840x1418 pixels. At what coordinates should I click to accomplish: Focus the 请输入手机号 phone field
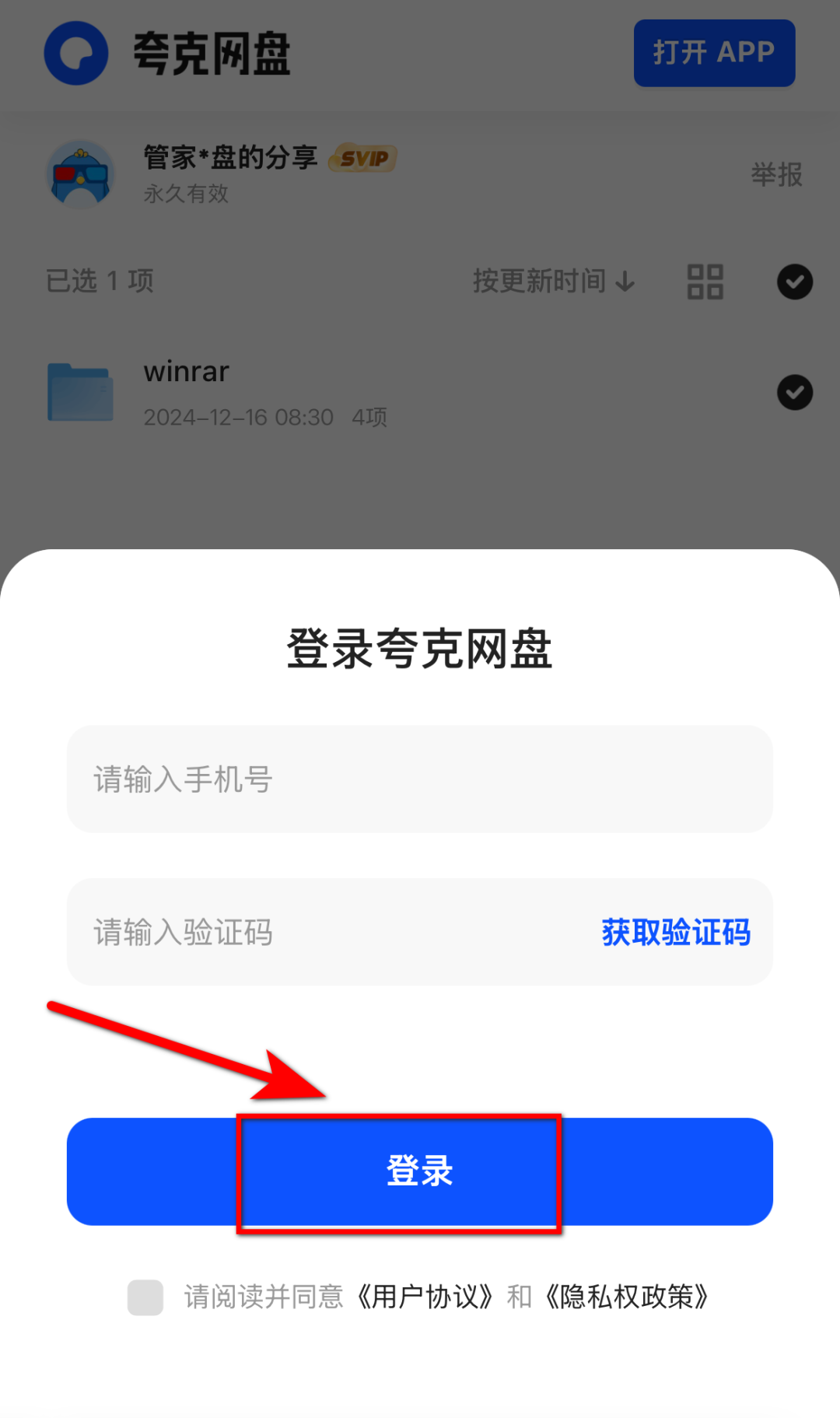[419, 779]
